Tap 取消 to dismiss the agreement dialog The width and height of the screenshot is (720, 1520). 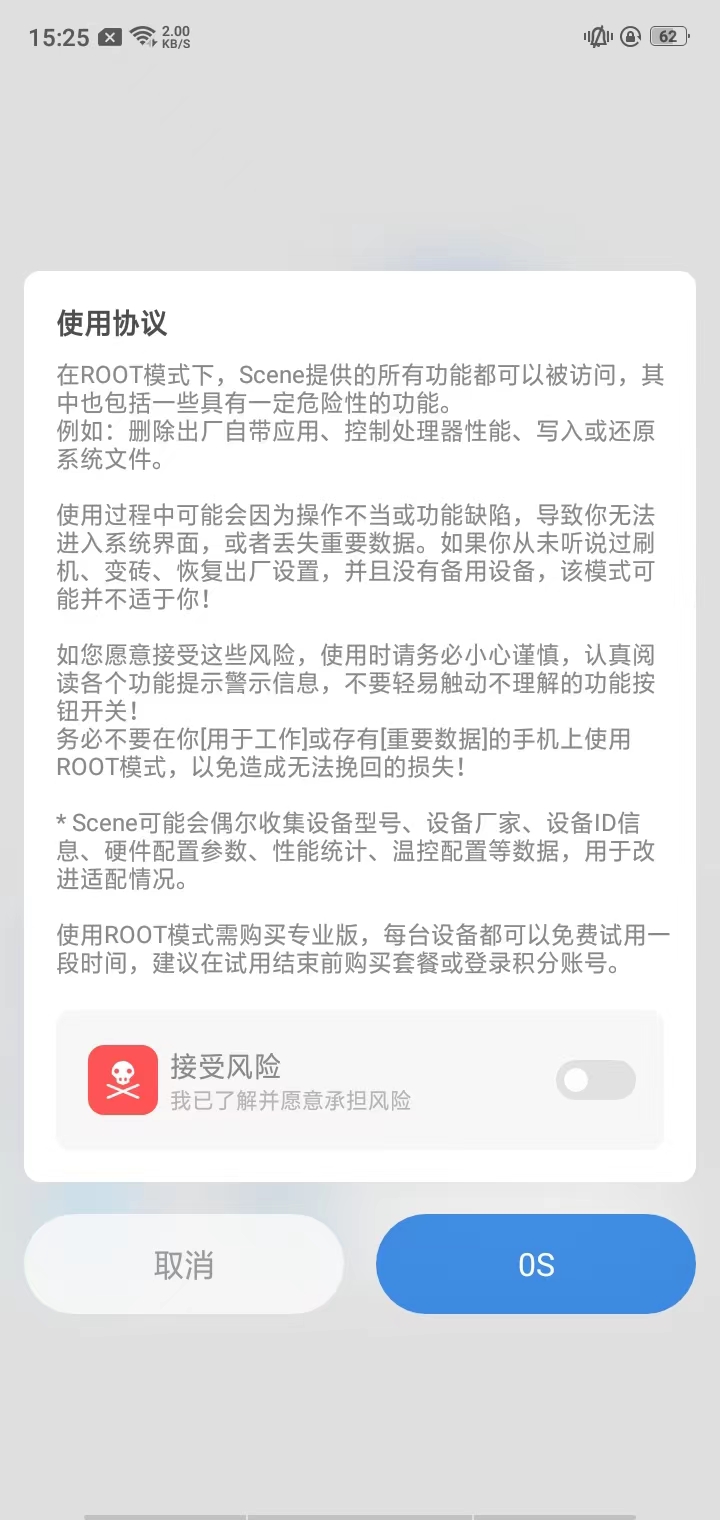(x=183, y=1264)
